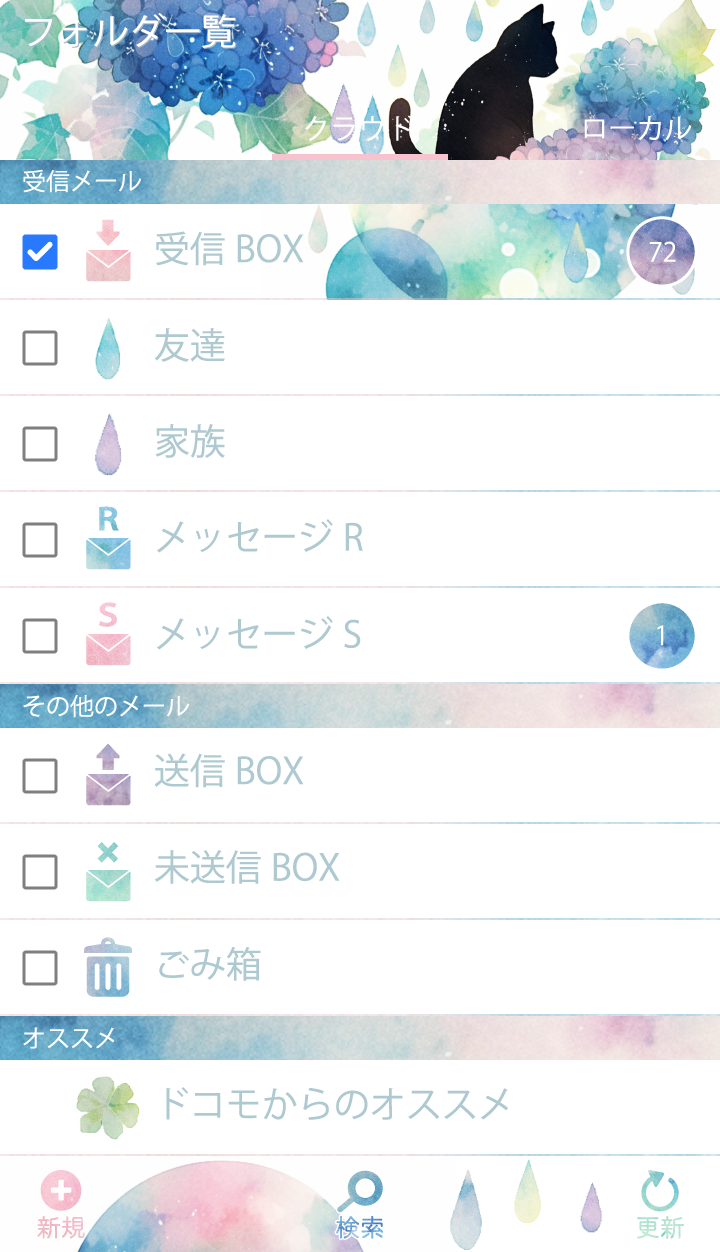The height and width of the screenshot is (1252, 720).
Task: Open mail search with 検索
Action: click(x=360, y=1205)
